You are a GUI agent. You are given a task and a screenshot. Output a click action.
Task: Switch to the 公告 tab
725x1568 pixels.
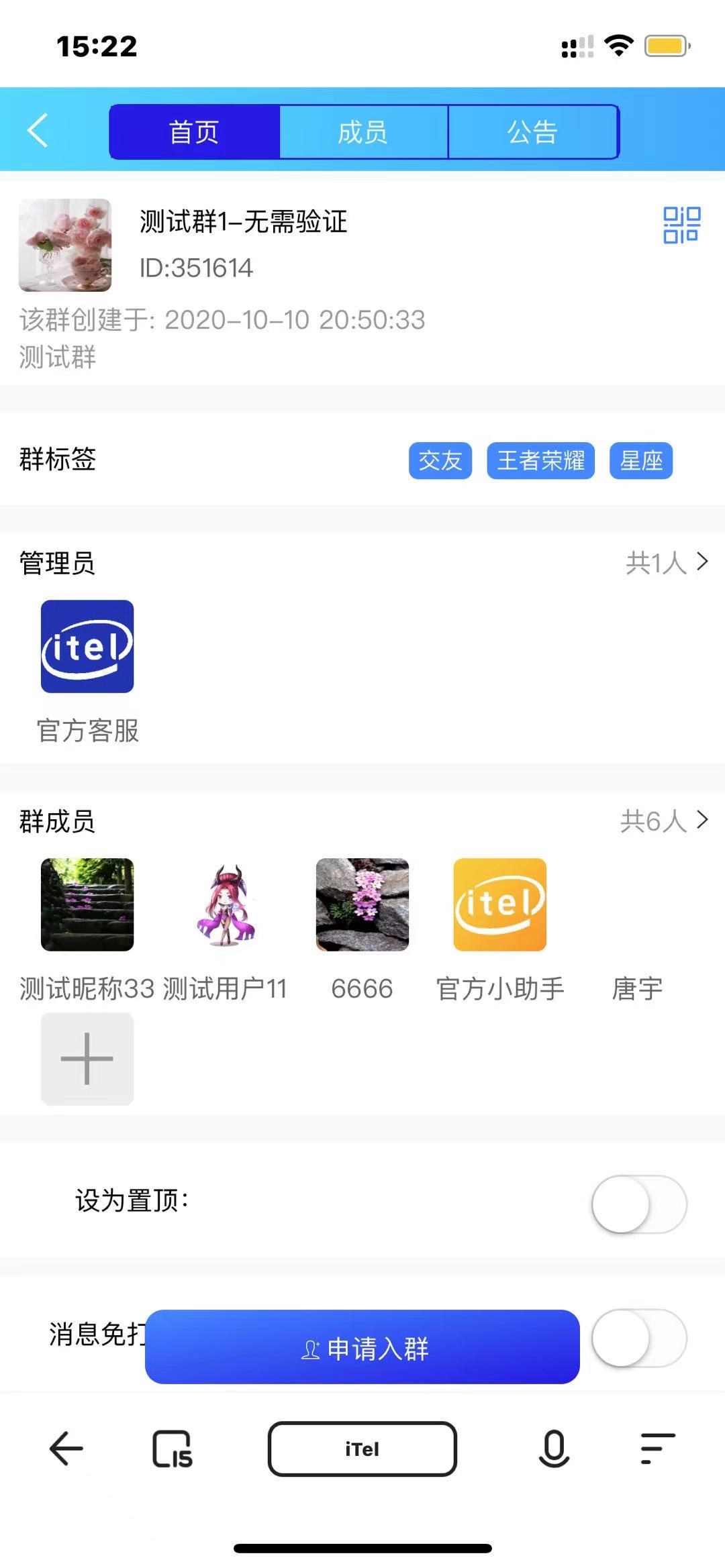tap(533, 132)
